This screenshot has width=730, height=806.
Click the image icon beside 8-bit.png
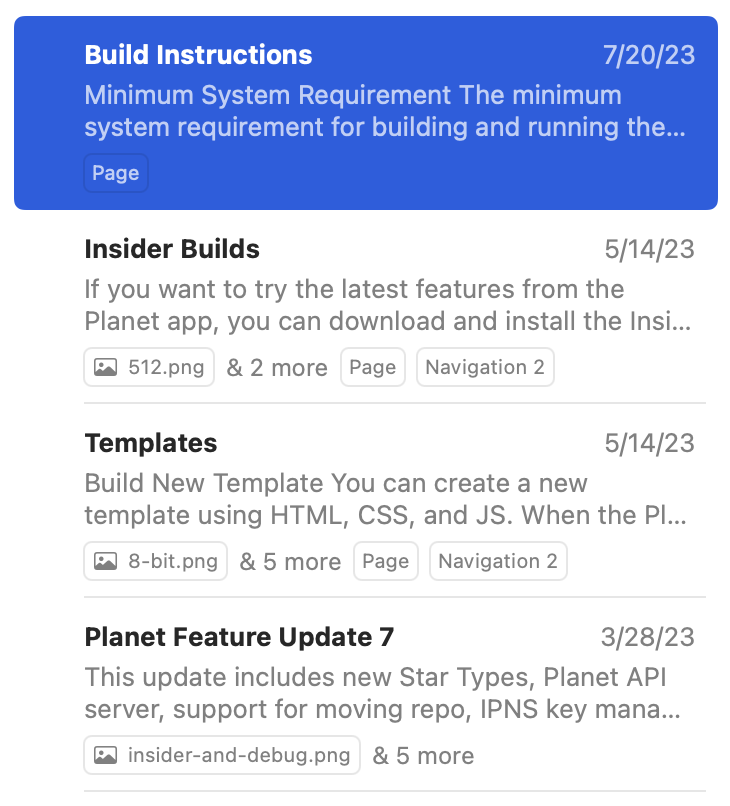coord(104,561)
